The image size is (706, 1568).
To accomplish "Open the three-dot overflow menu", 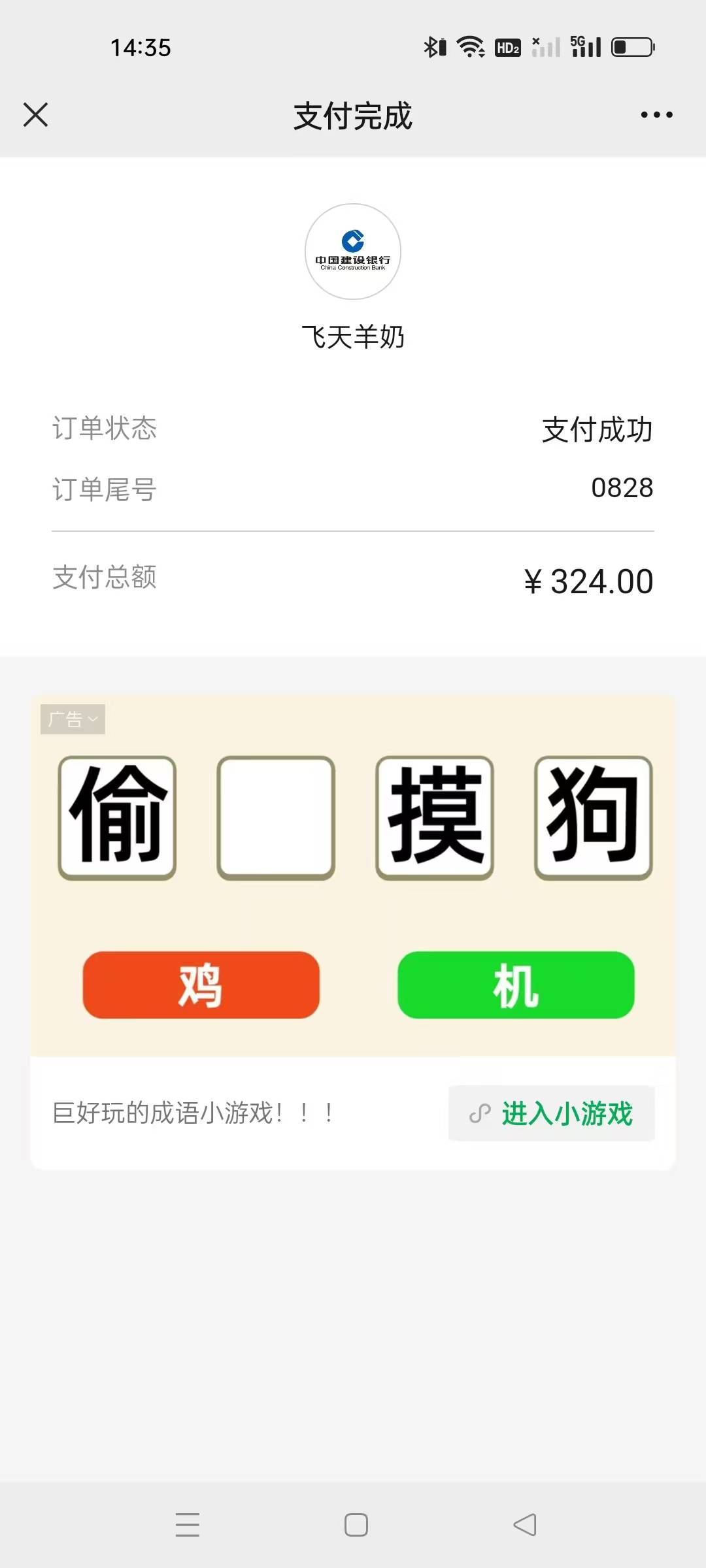I will 656,115.
